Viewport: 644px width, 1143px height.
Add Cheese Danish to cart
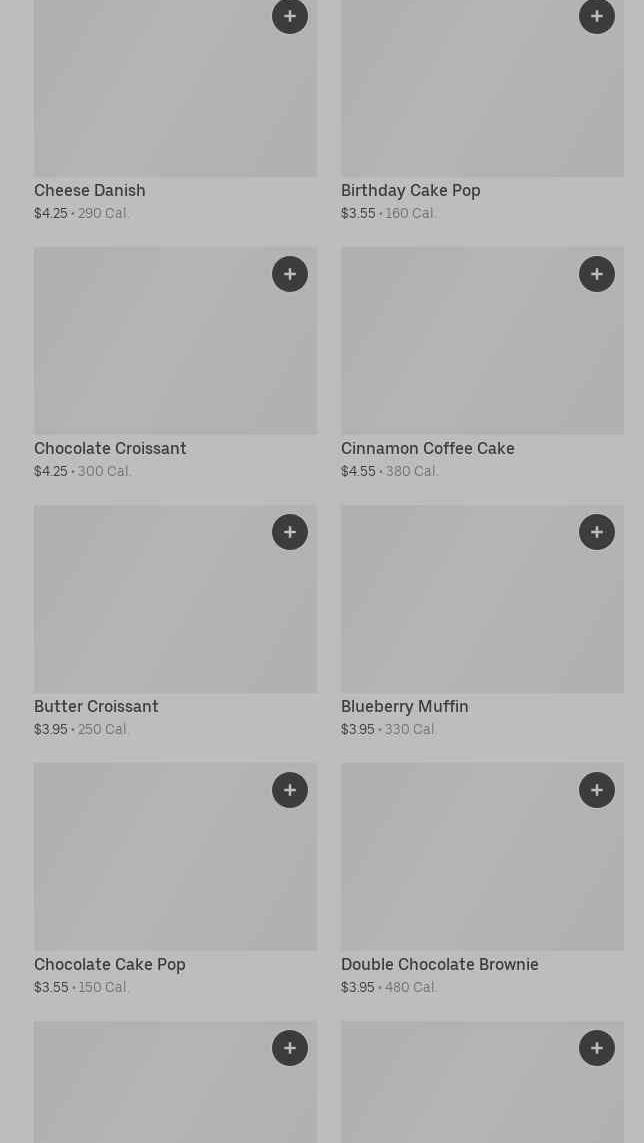290,16
